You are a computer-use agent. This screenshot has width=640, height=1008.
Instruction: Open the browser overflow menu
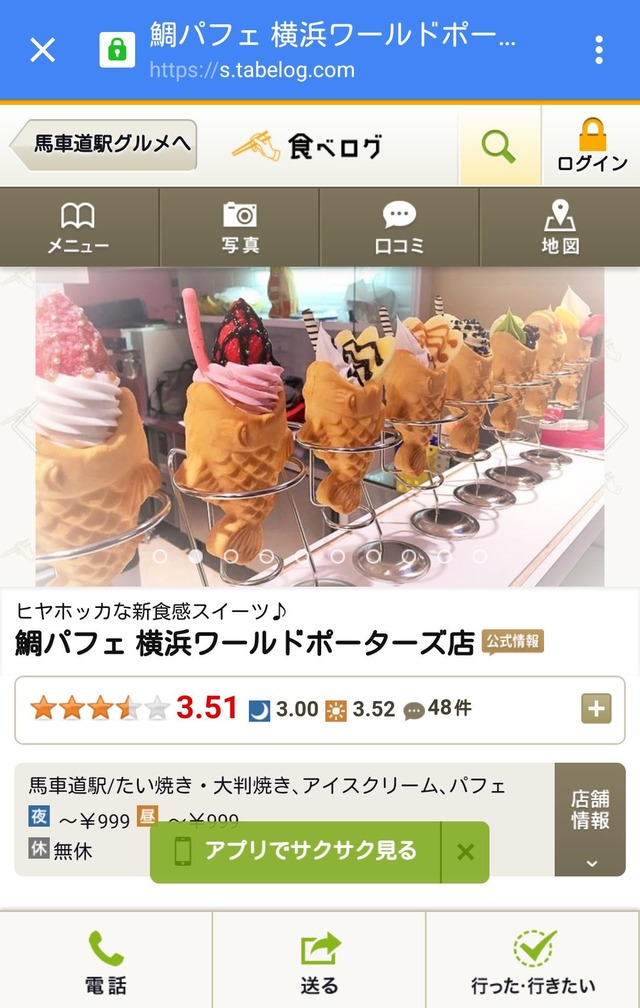pos(598,49)
